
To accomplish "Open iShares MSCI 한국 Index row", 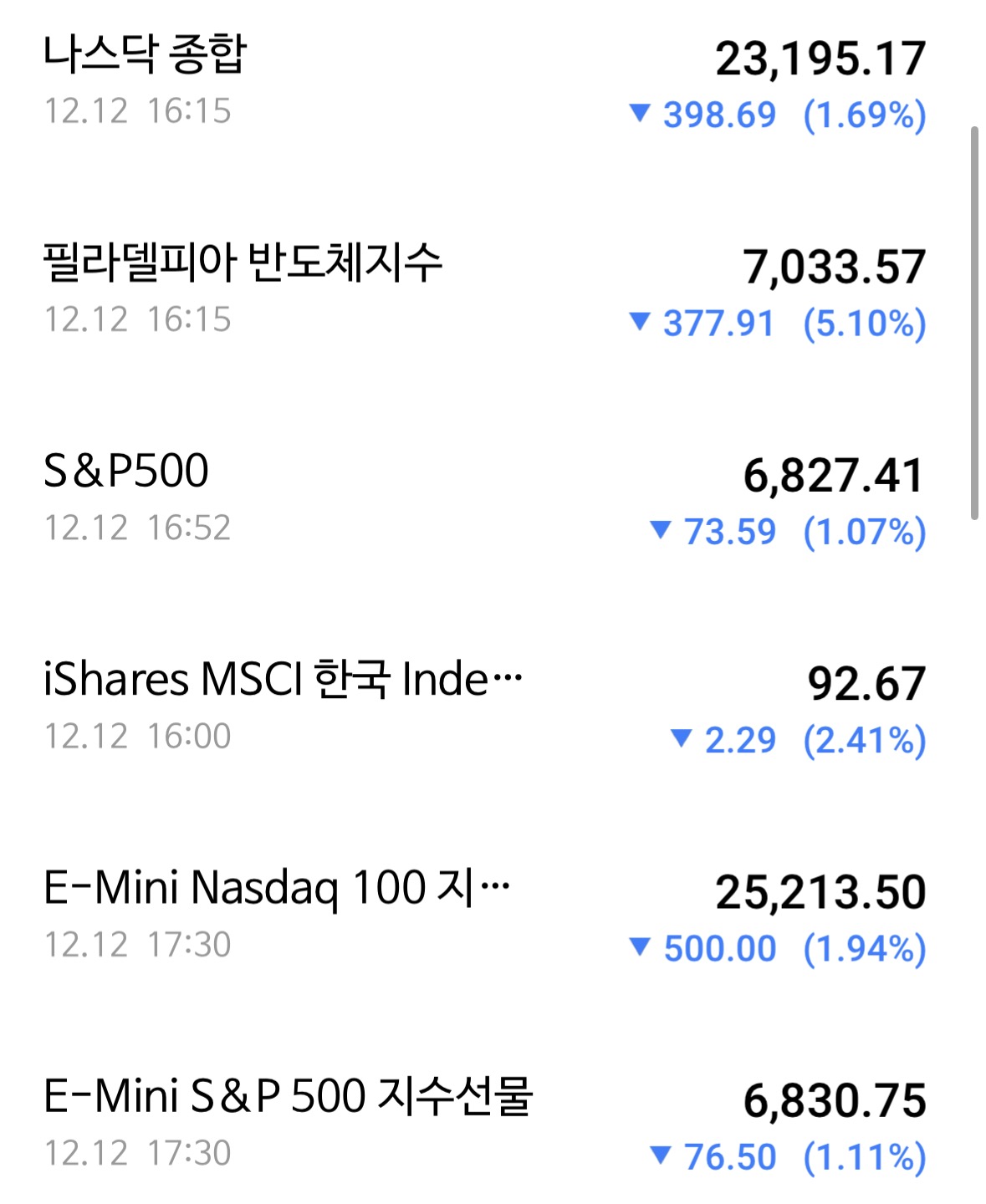I will click(283, 679).
